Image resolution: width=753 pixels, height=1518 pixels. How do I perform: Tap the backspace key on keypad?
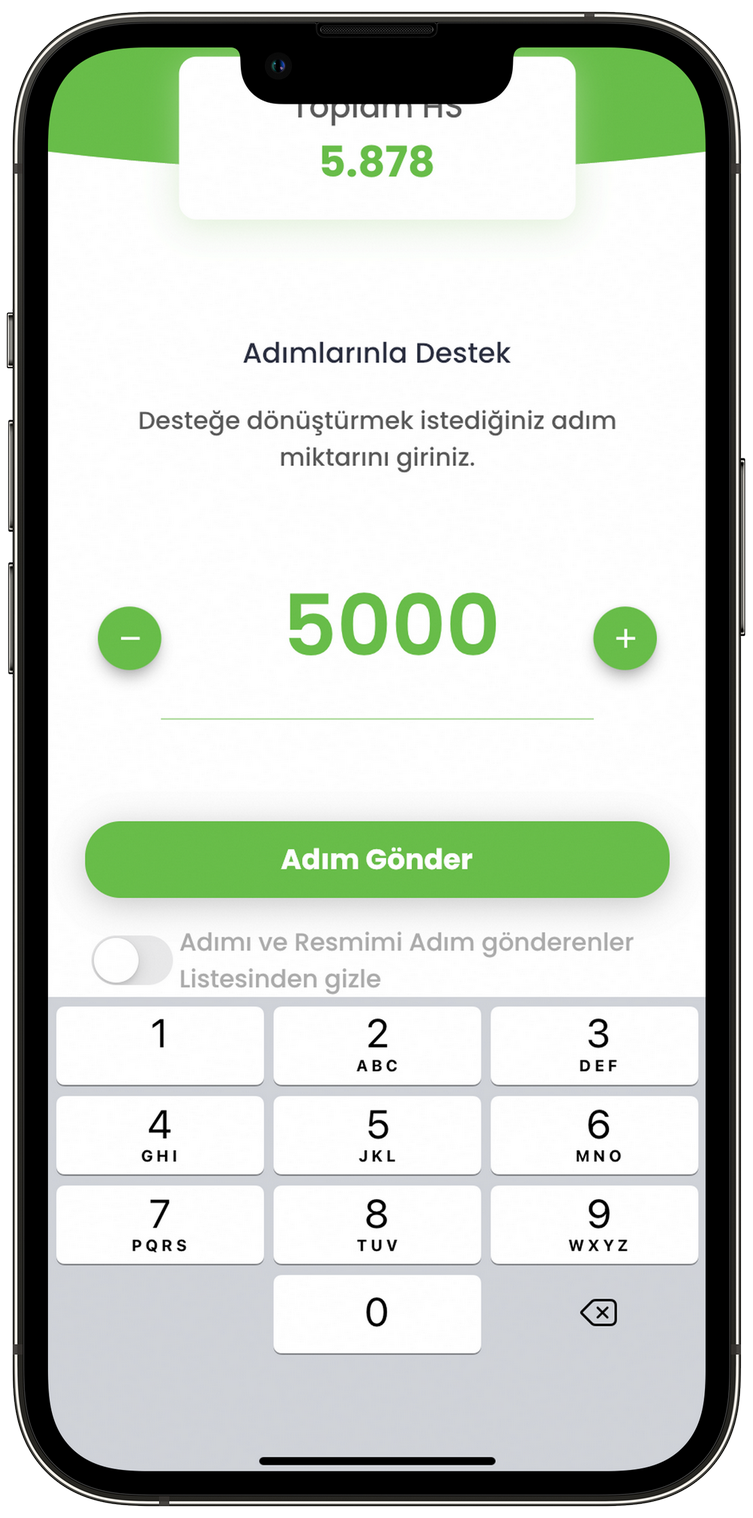coord(598,1313)
